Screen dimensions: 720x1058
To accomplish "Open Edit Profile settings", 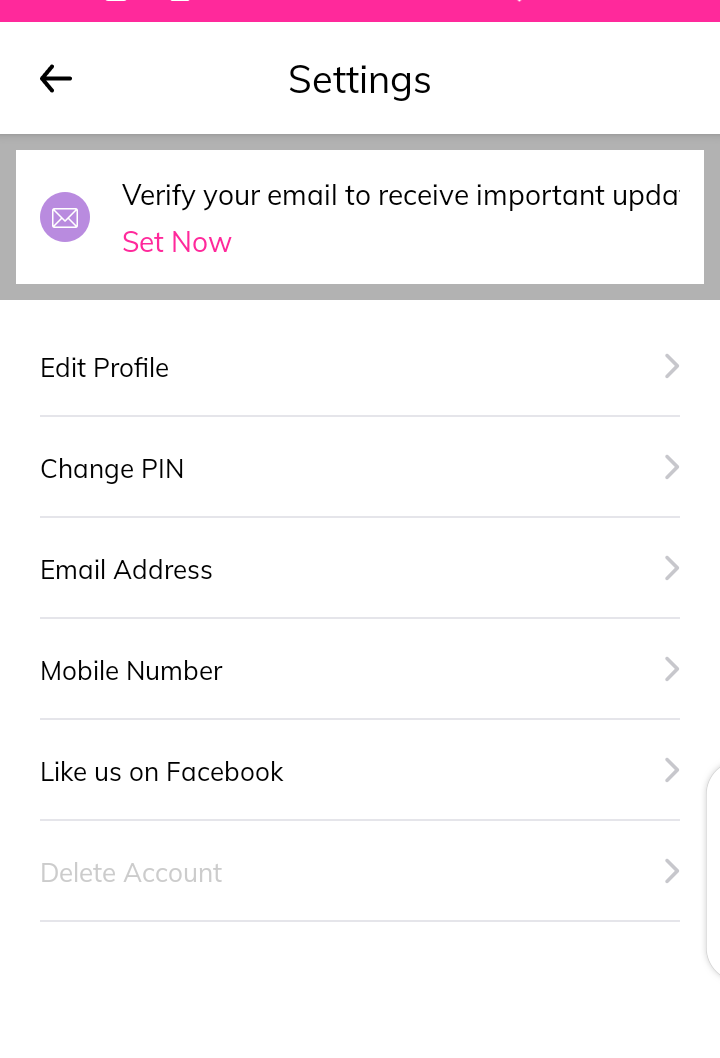I will click(x=359, y=367).
